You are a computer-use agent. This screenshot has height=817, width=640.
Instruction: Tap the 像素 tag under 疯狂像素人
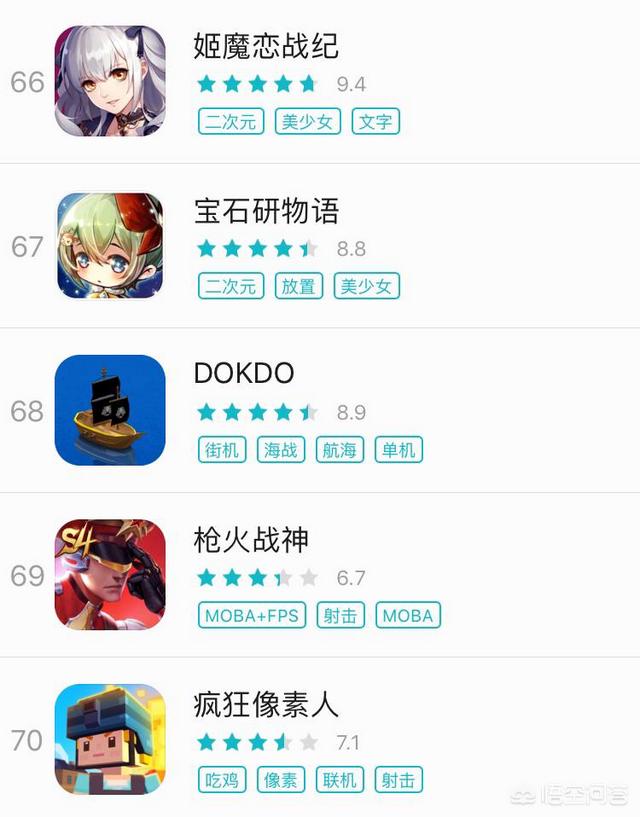(x=281, y=780)
